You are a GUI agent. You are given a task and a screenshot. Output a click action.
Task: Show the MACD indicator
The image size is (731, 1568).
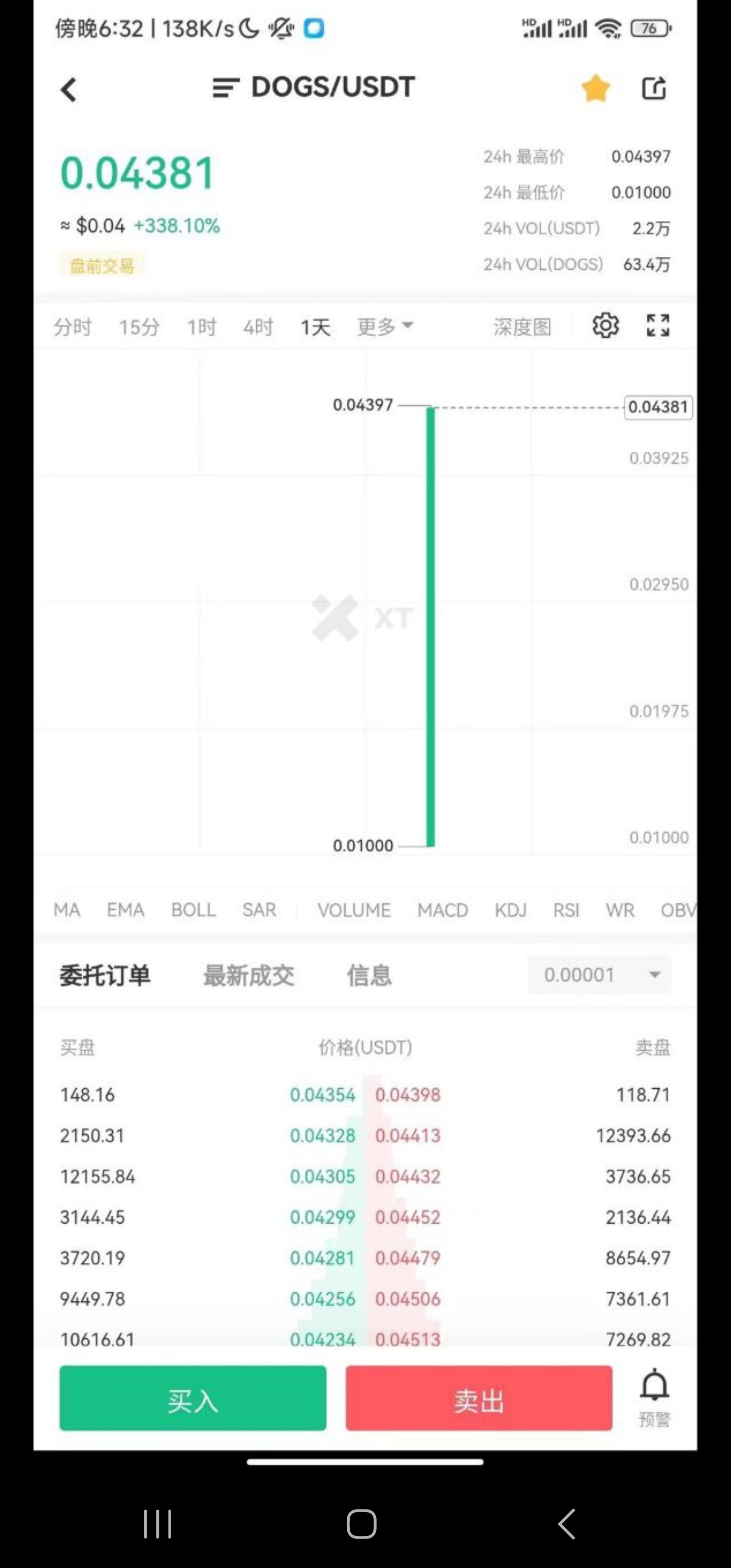[443, 910]
